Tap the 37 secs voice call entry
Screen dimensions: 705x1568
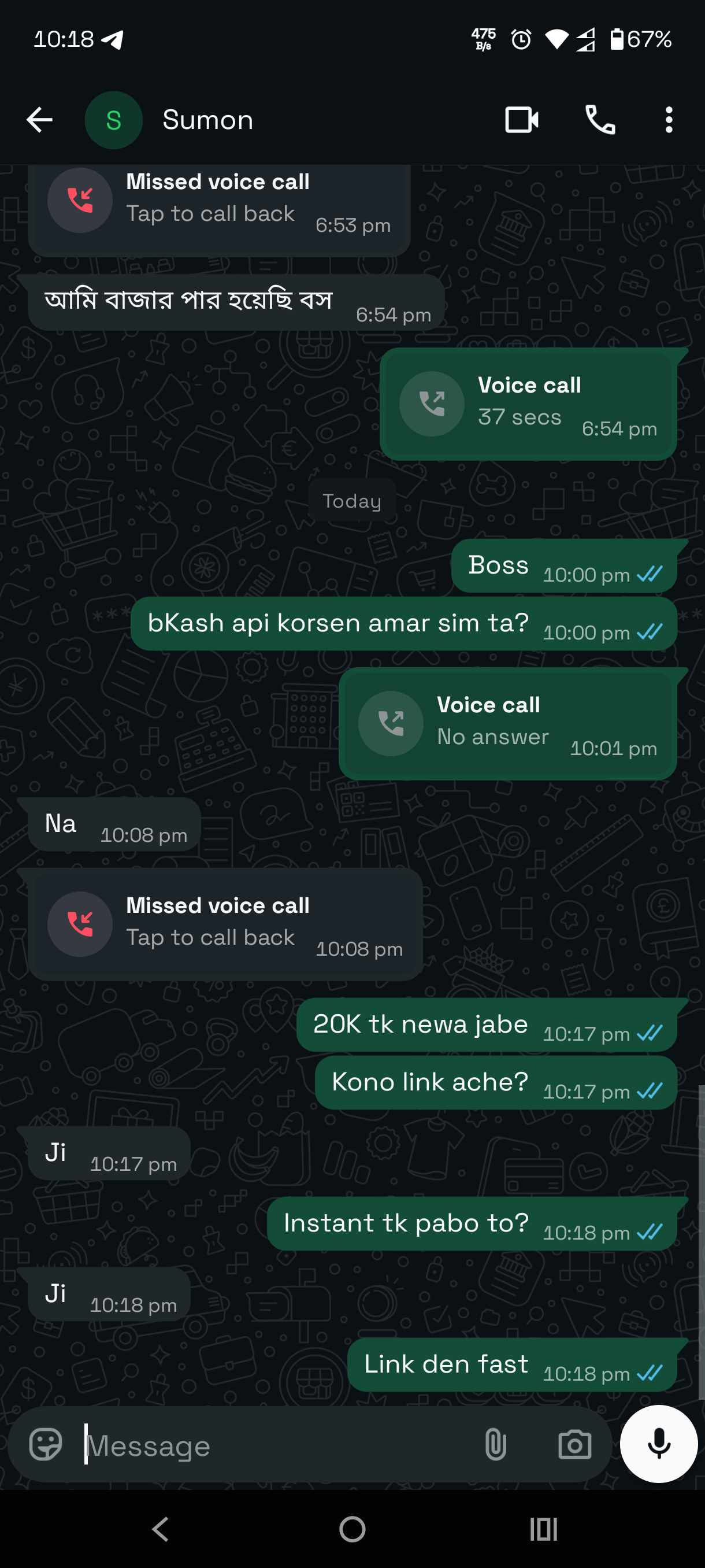(528, 404)
